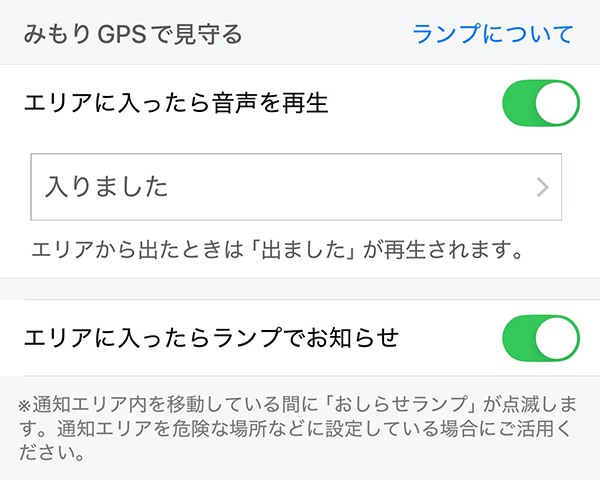The image size is (600, 480).
Task: Open the ランプについて link
Action: (493, 34)
